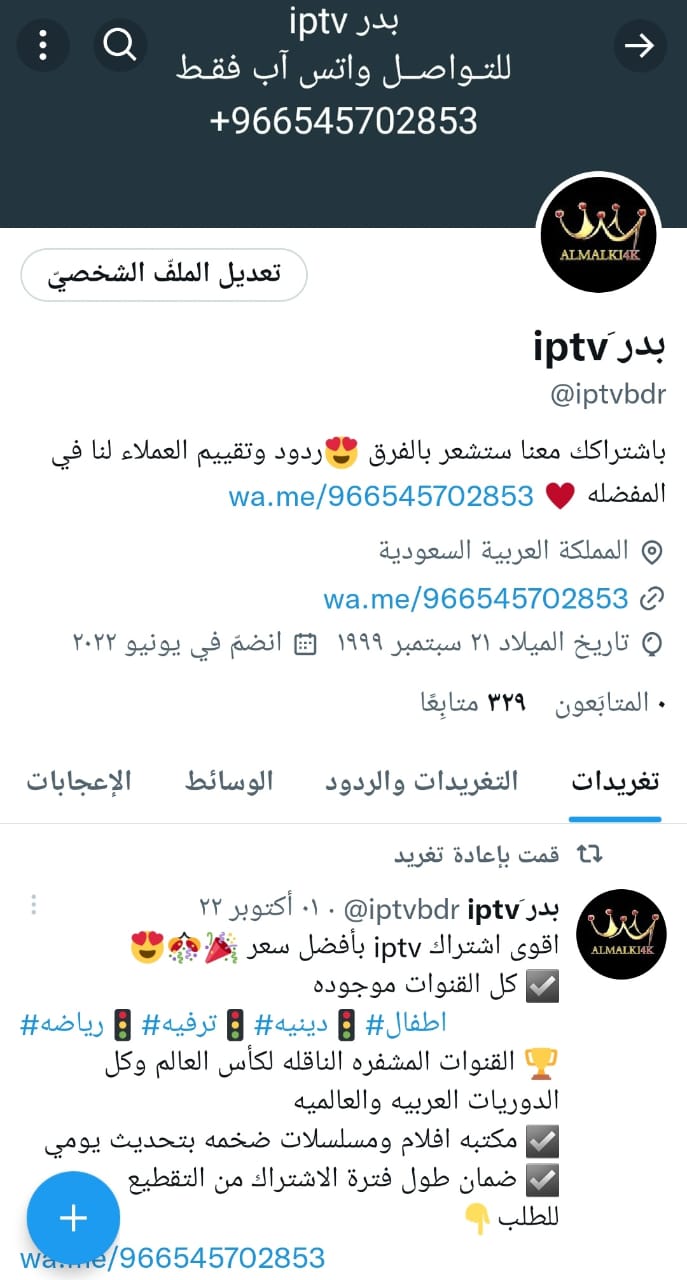Open the overflow menu in the header
This screenshot has height=1280, width=687.
[43, 45]
